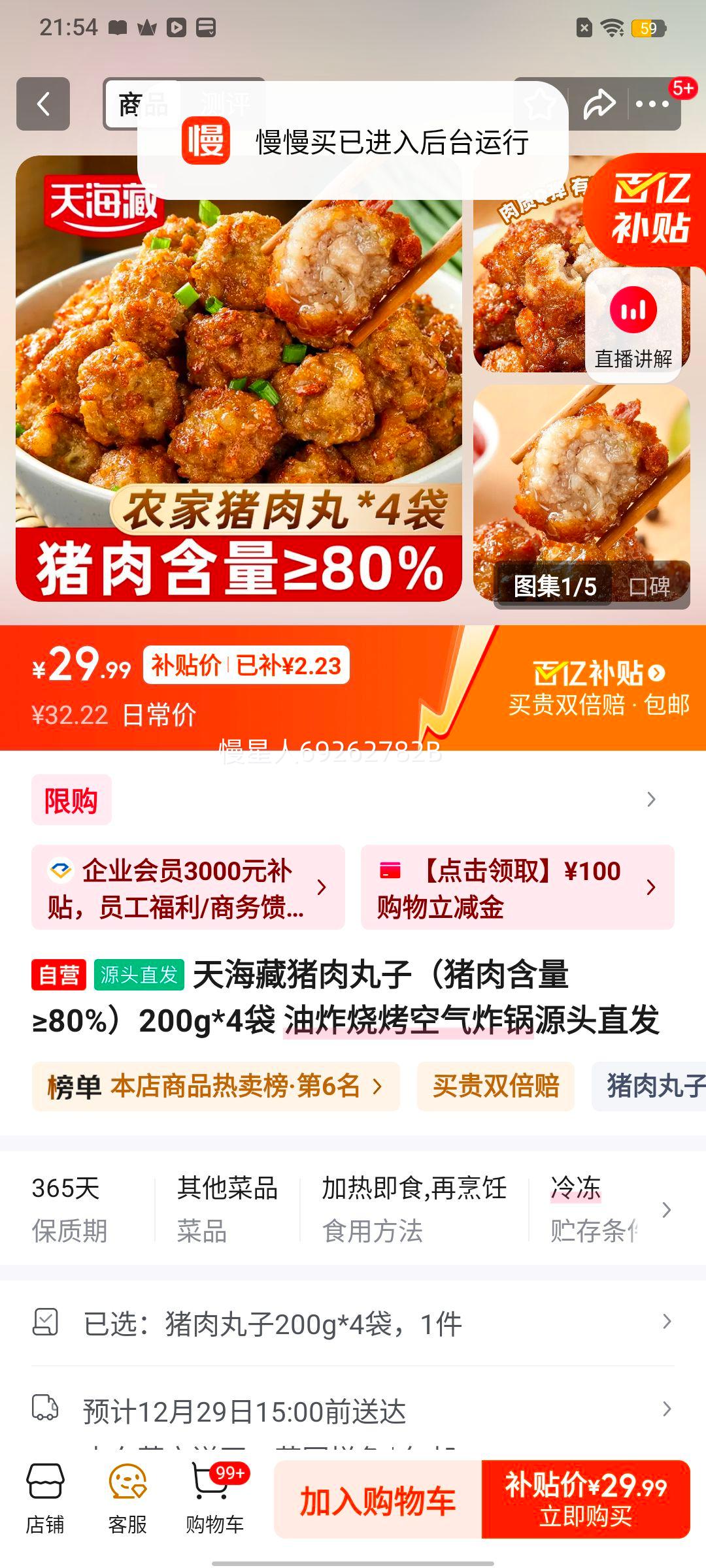This screenshot has height=1568, width=706.
Task: Tap the back arrow to return
Action: 43,105
